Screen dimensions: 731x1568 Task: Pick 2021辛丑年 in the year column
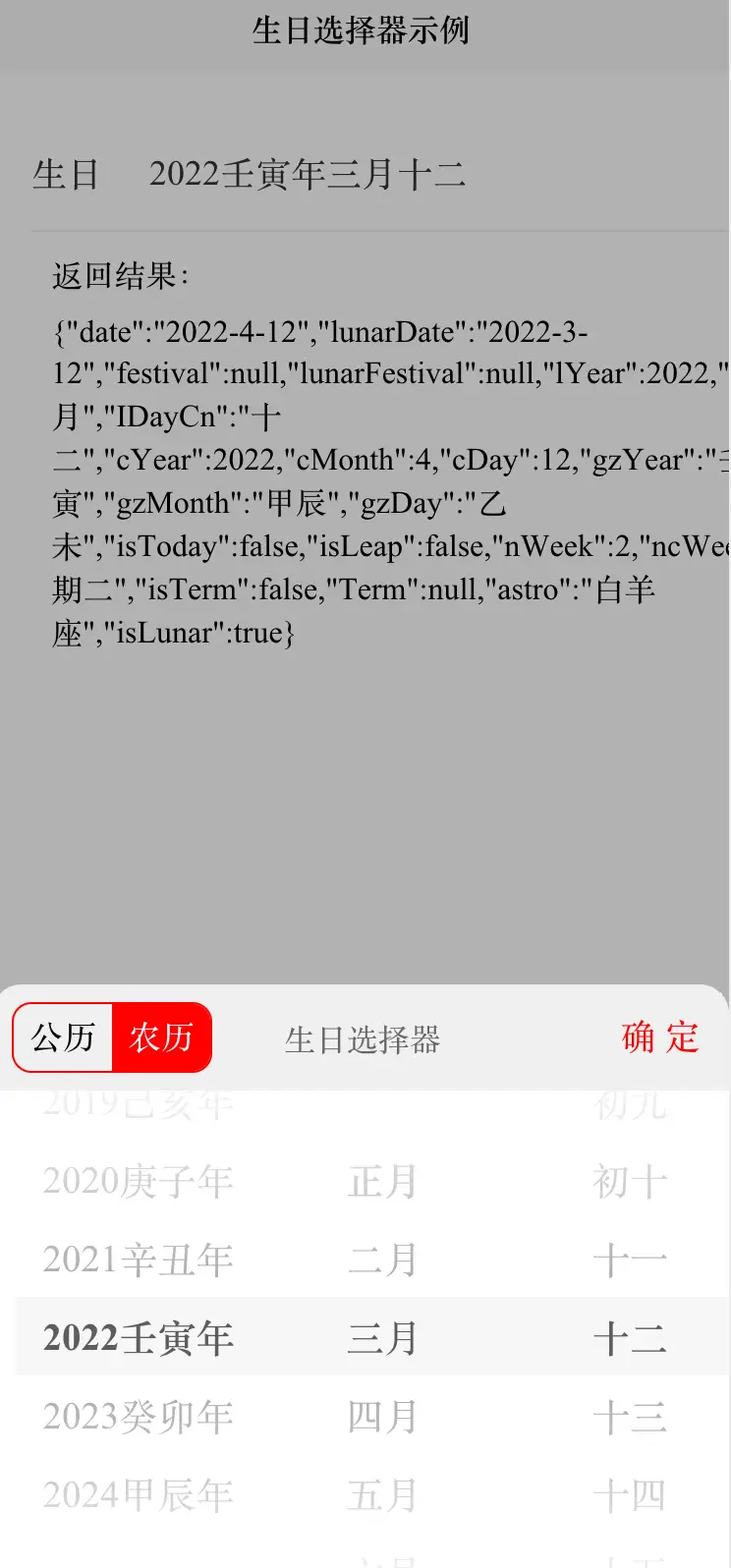click(x=138, y=1260)
